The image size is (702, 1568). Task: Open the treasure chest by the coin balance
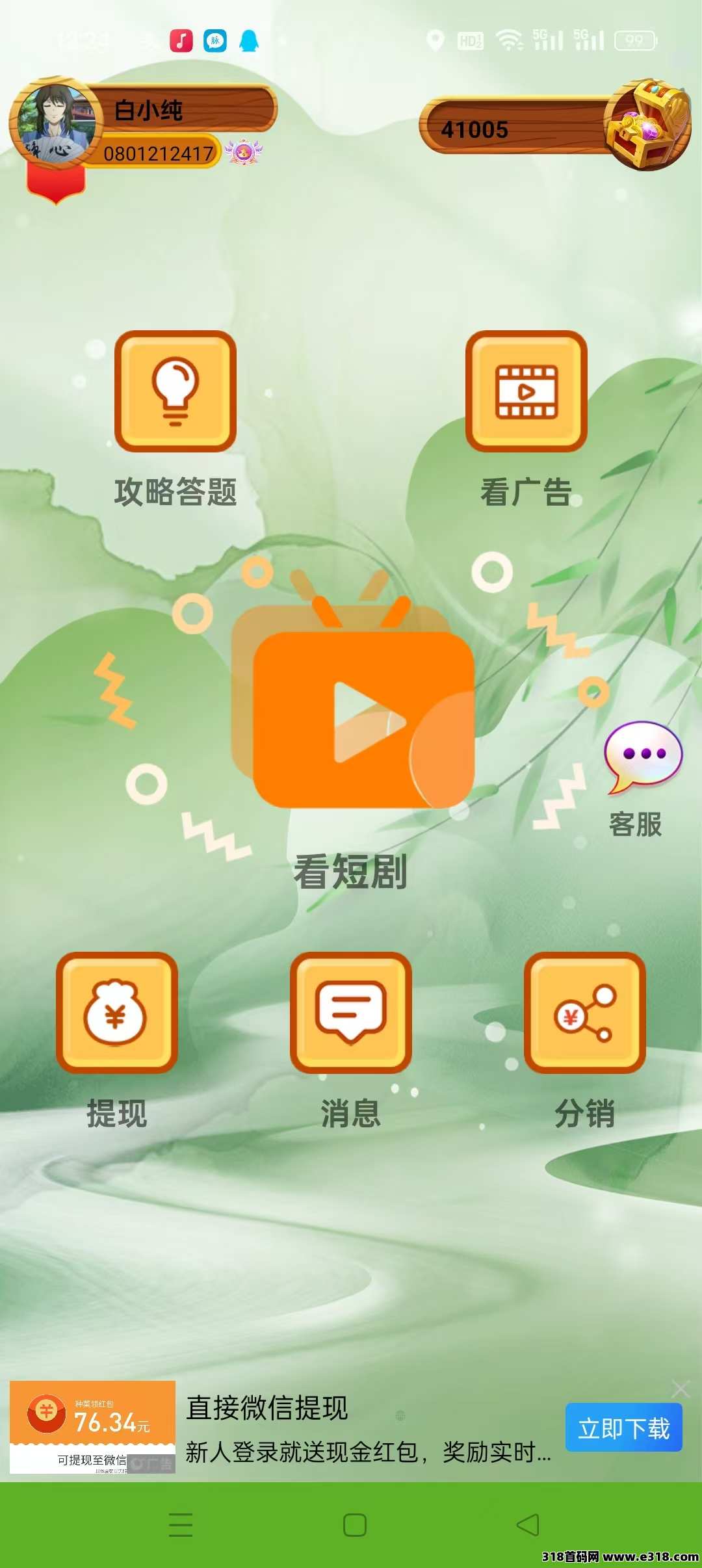[x=648, y=124]
